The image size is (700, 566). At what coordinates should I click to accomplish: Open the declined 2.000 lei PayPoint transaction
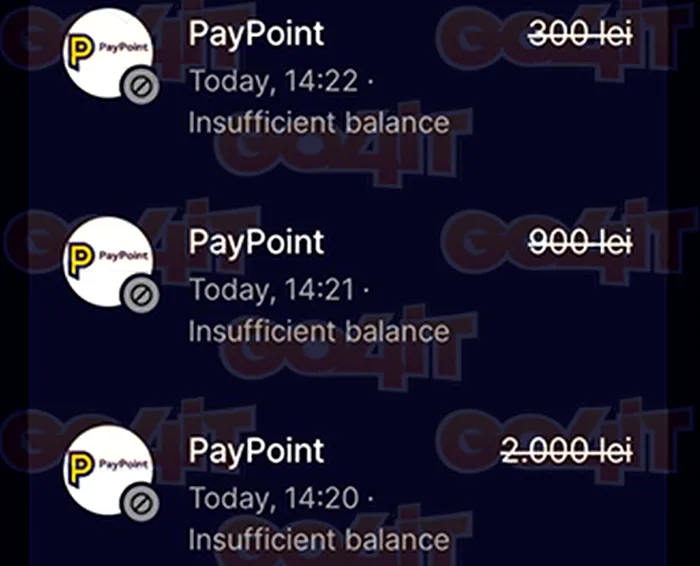(x=350, y=494)
